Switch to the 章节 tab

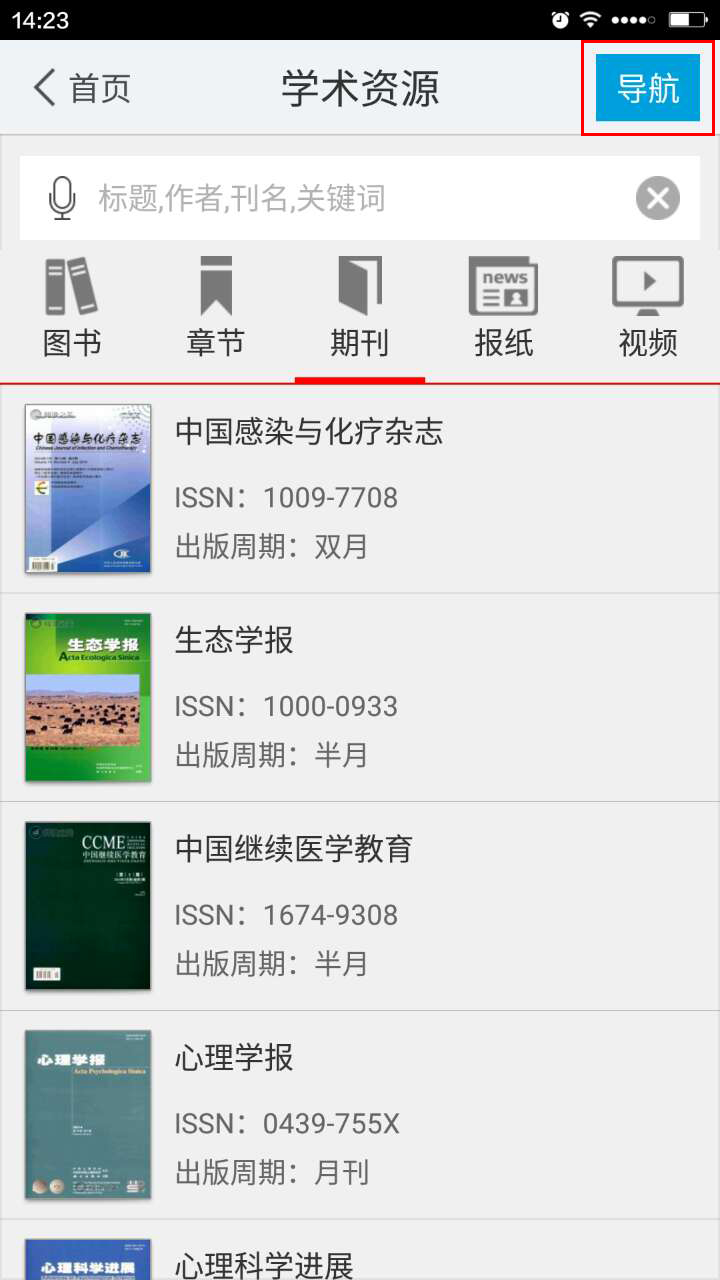215,310
